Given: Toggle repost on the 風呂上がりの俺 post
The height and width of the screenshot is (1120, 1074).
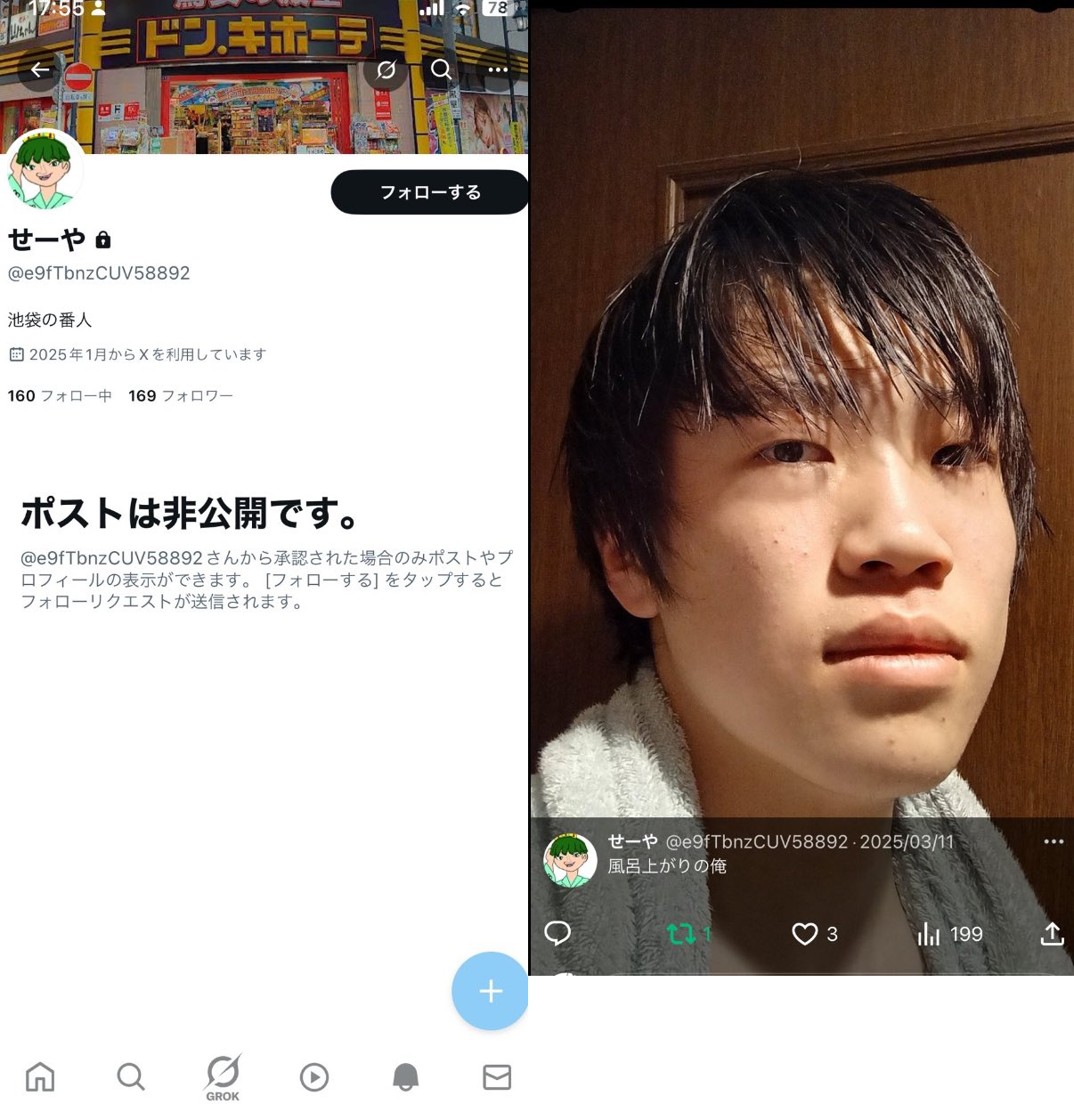Looking at the screenshot, I should (x=682, y=934).
